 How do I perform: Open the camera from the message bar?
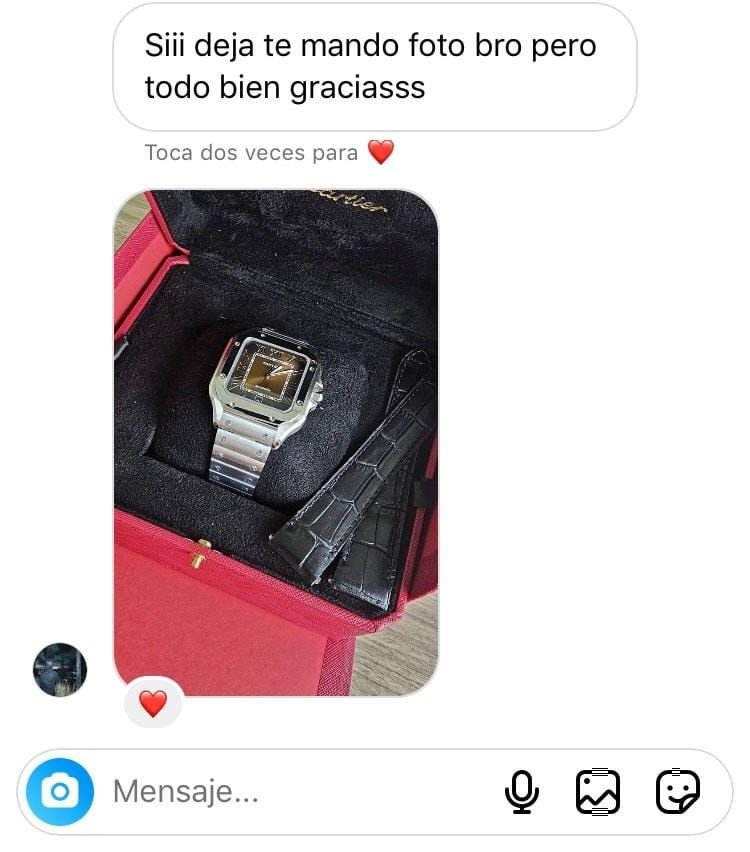click(60, 793)
